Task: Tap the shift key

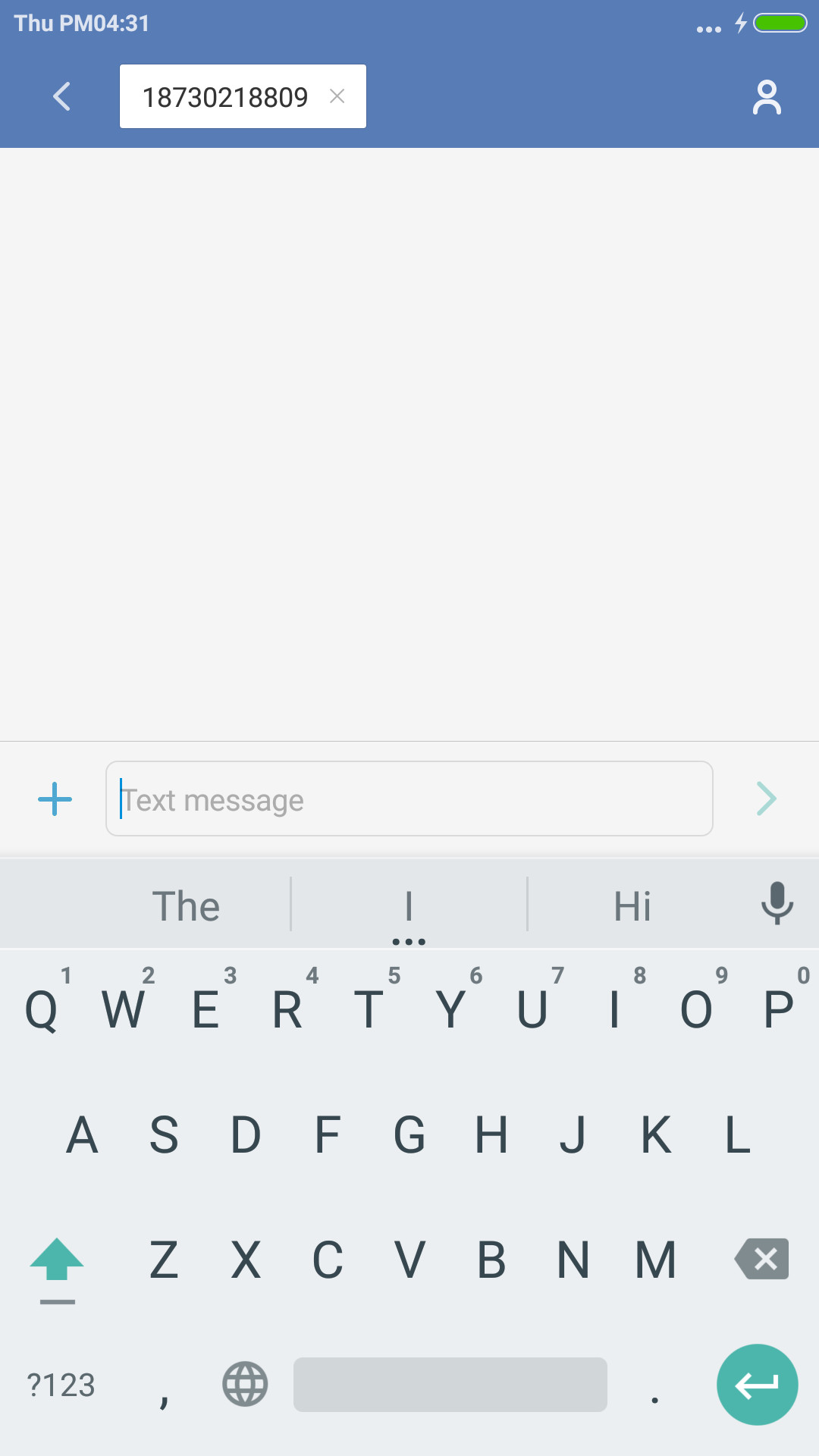Action: coord(57,1260)
